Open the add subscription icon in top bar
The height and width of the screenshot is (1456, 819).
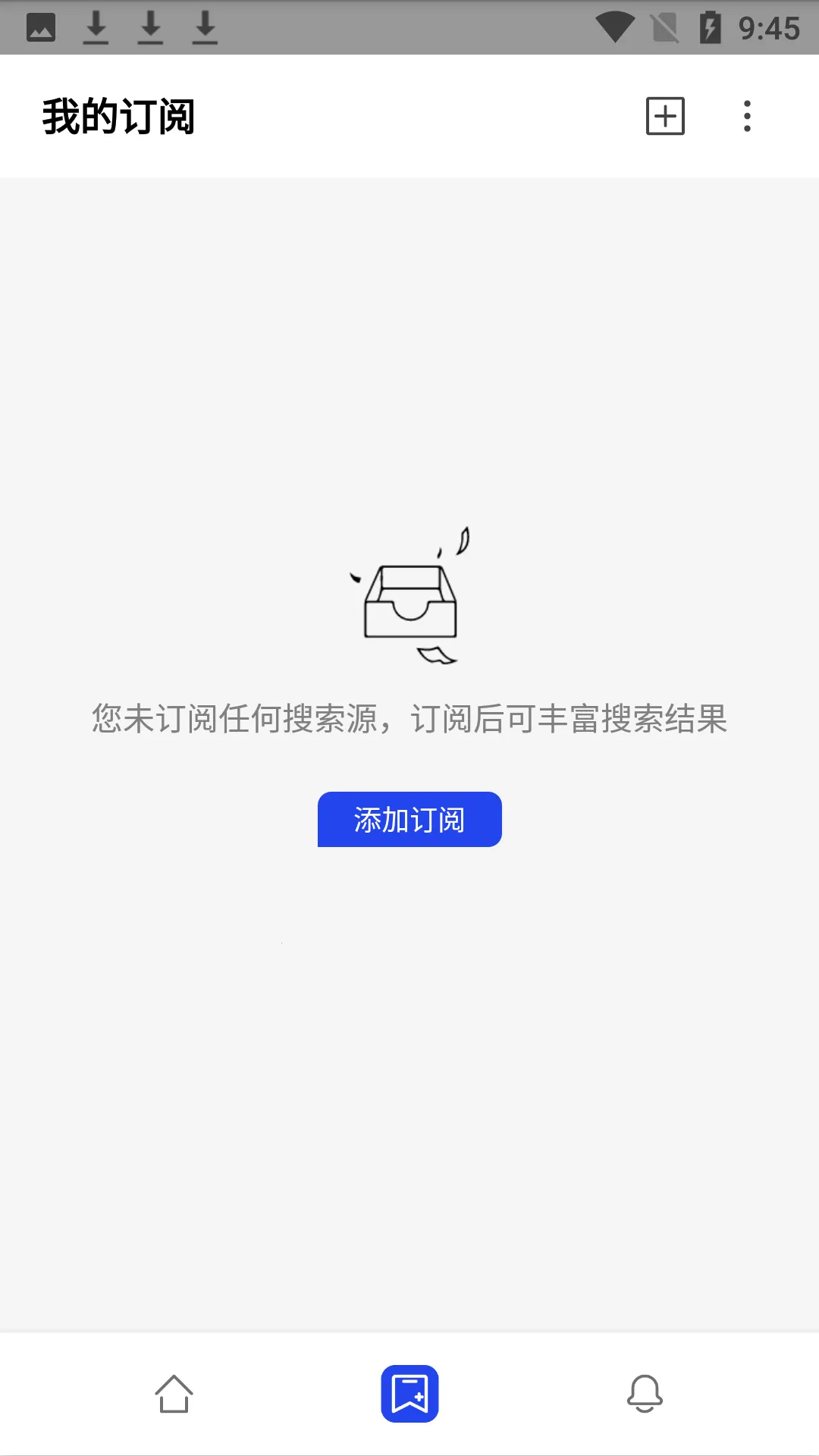(x=666, y=117)
